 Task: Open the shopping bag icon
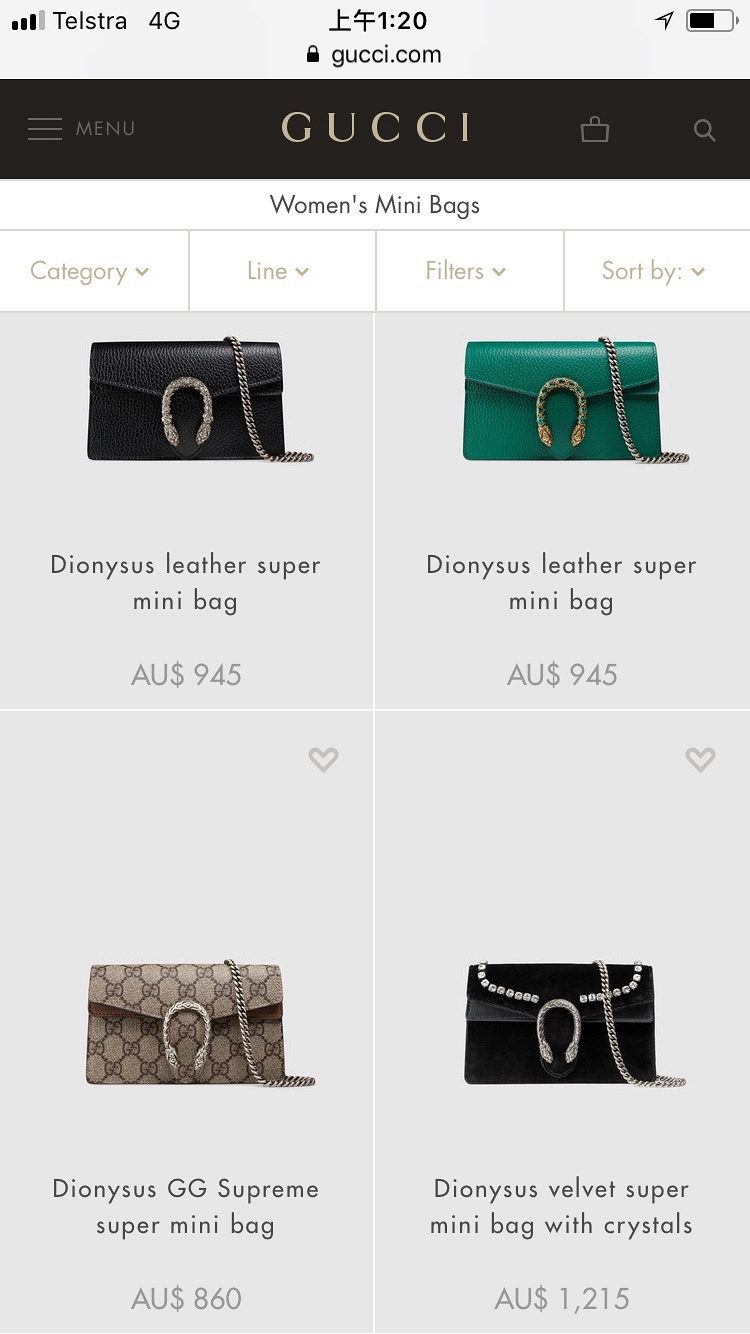[x=595, y=130]
